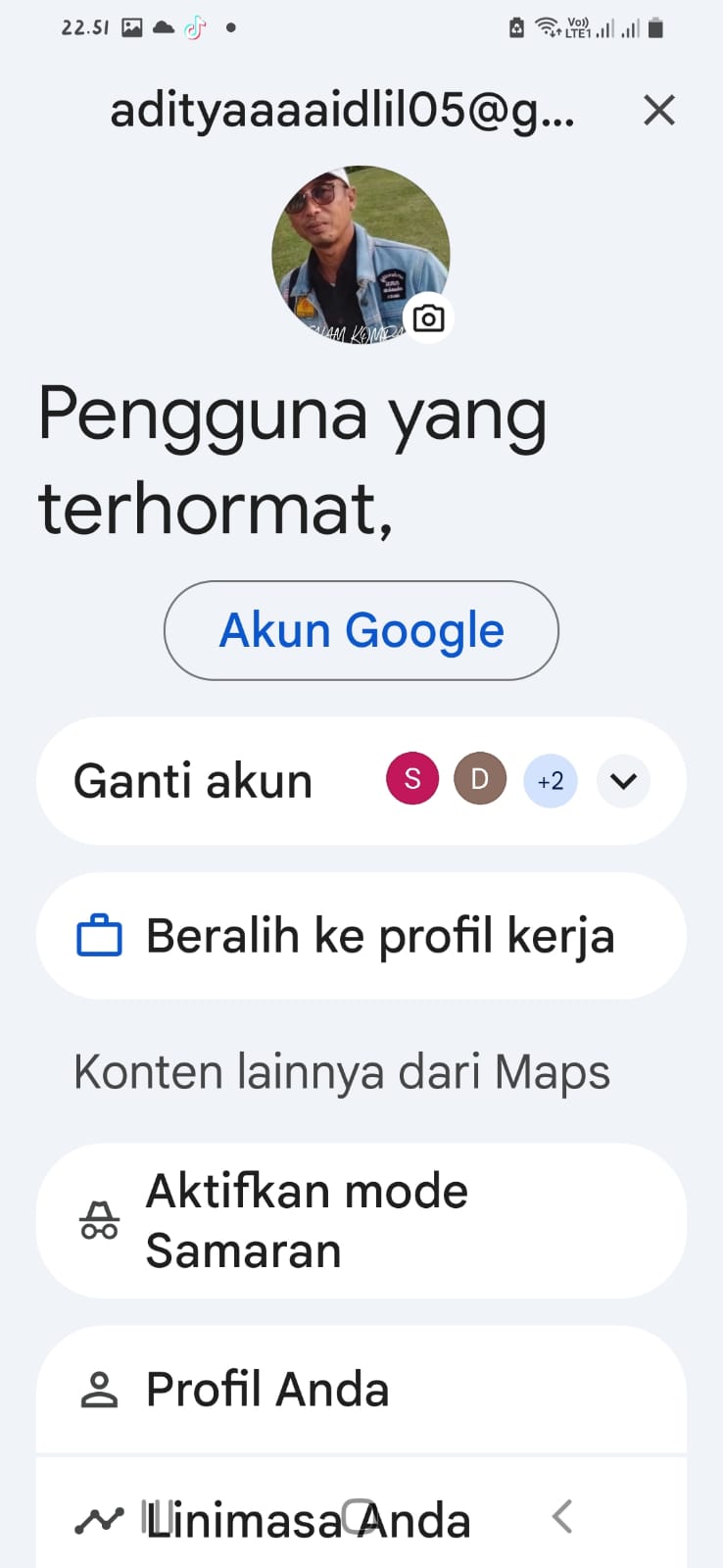
Task: Open Profil Anda
Action: tap(361, 1390)
